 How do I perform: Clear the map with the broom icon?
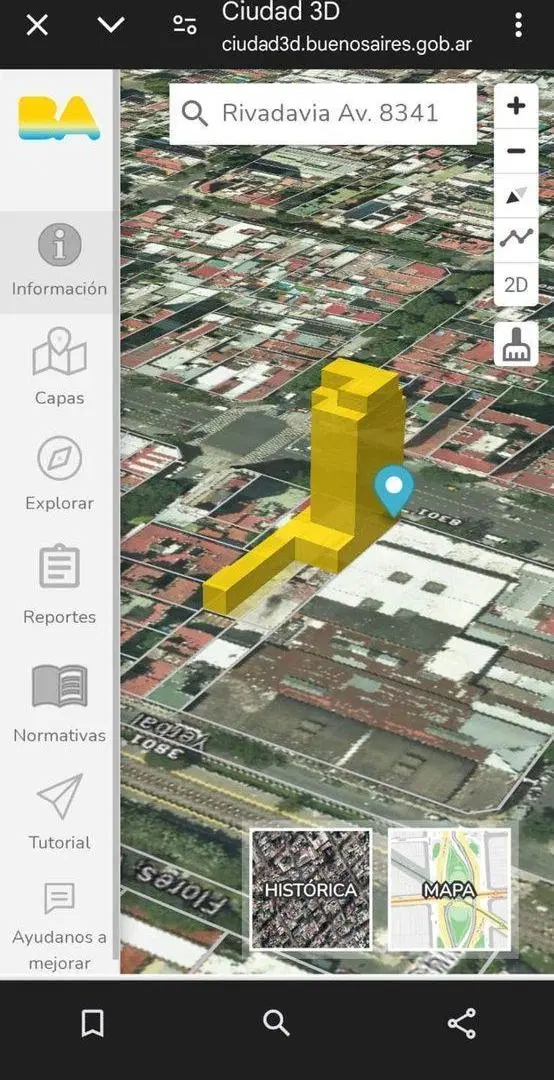(x=516, y=344)
